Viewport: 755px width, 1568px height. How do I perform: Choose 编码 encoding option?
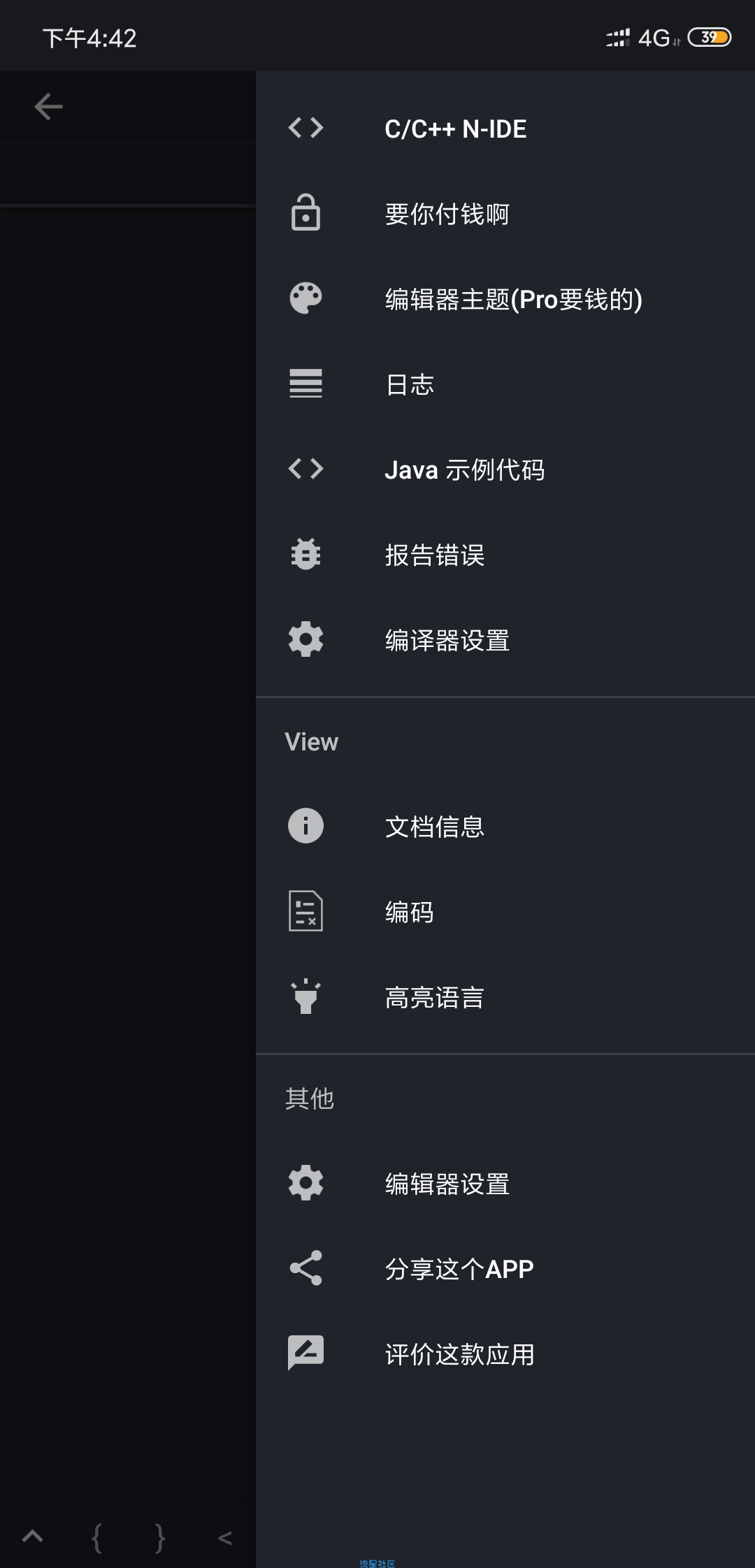click(410, 912)
